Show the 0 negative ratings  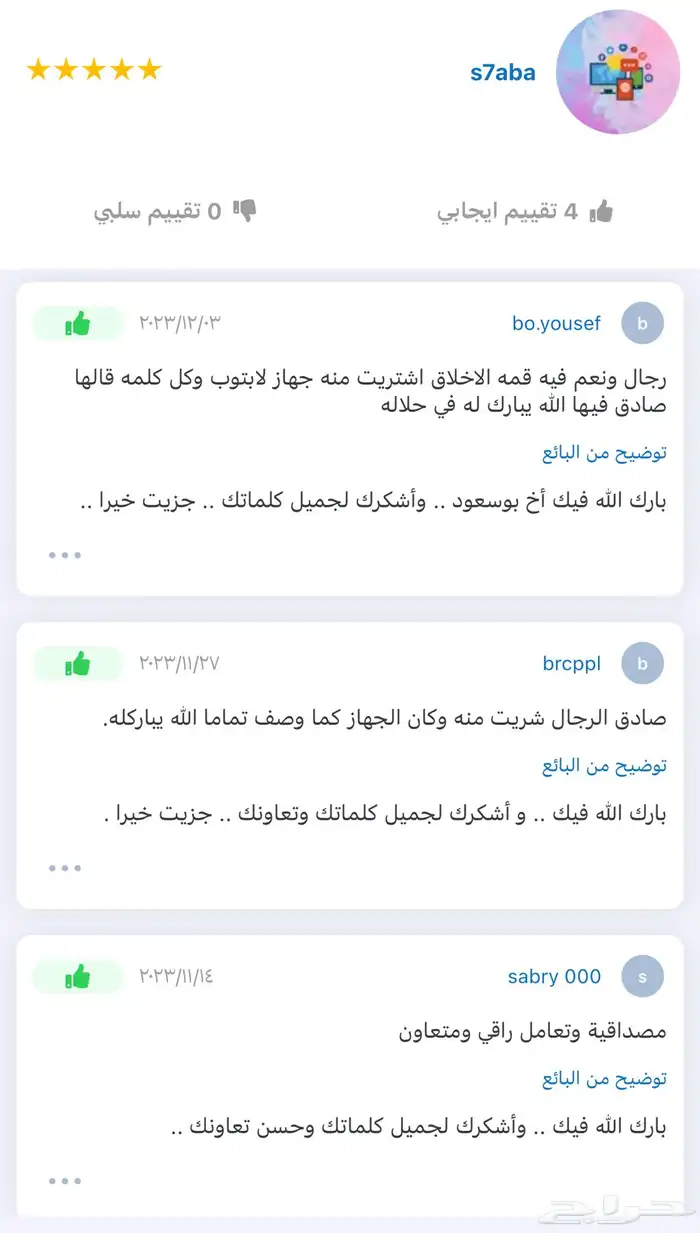pos(176,211)
